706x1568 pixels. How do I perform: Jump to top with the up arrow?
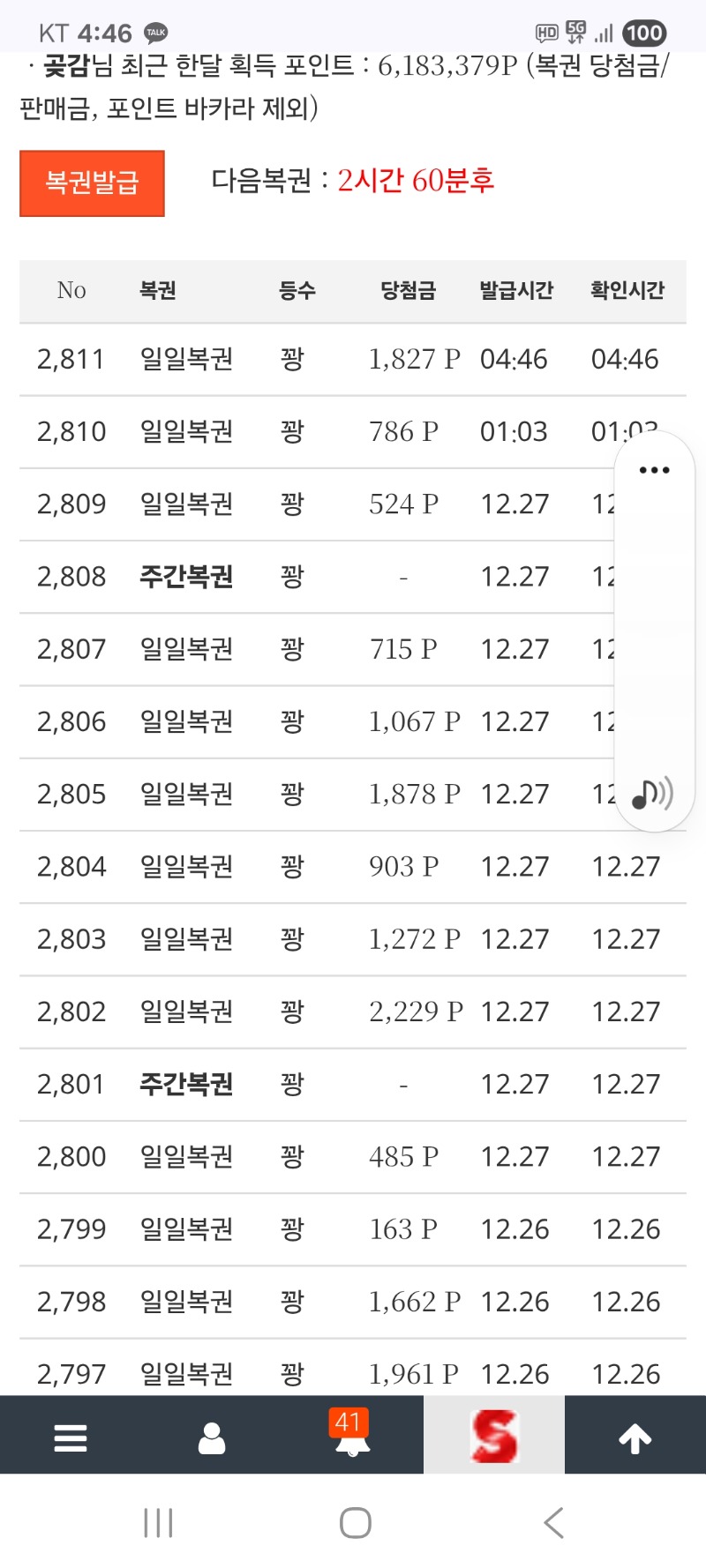coord(635,1437)
